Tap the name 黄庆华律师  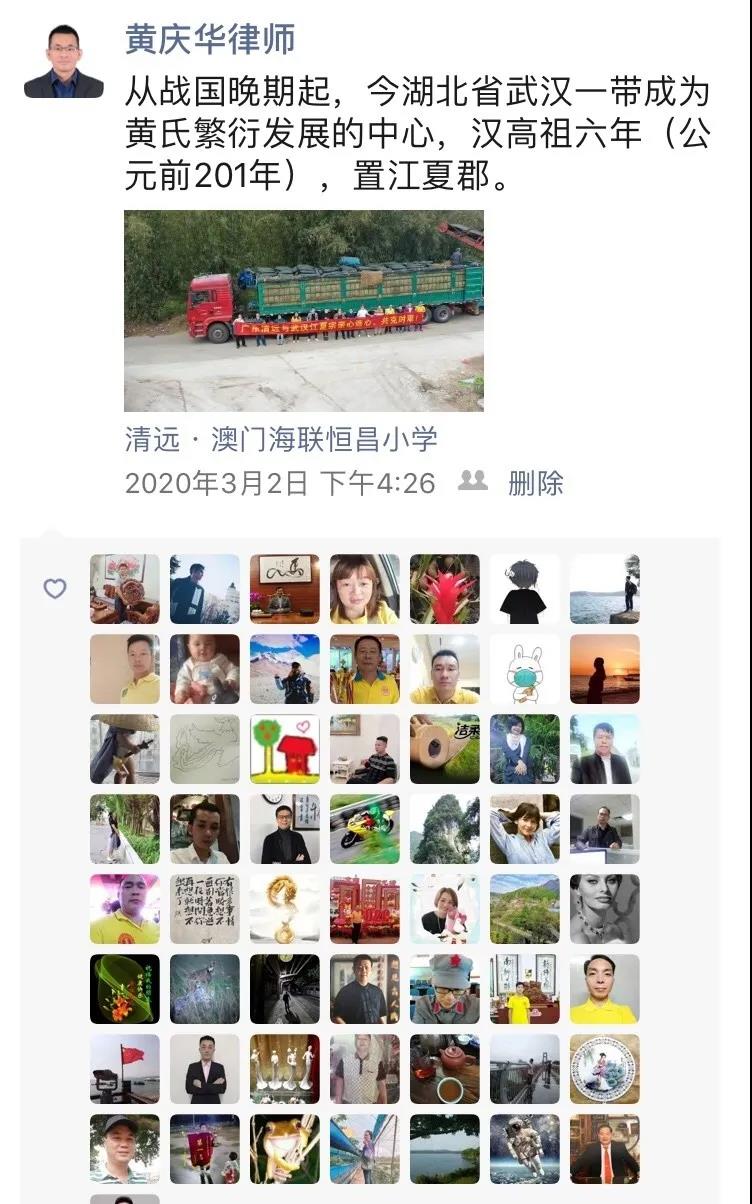point(210,39)
